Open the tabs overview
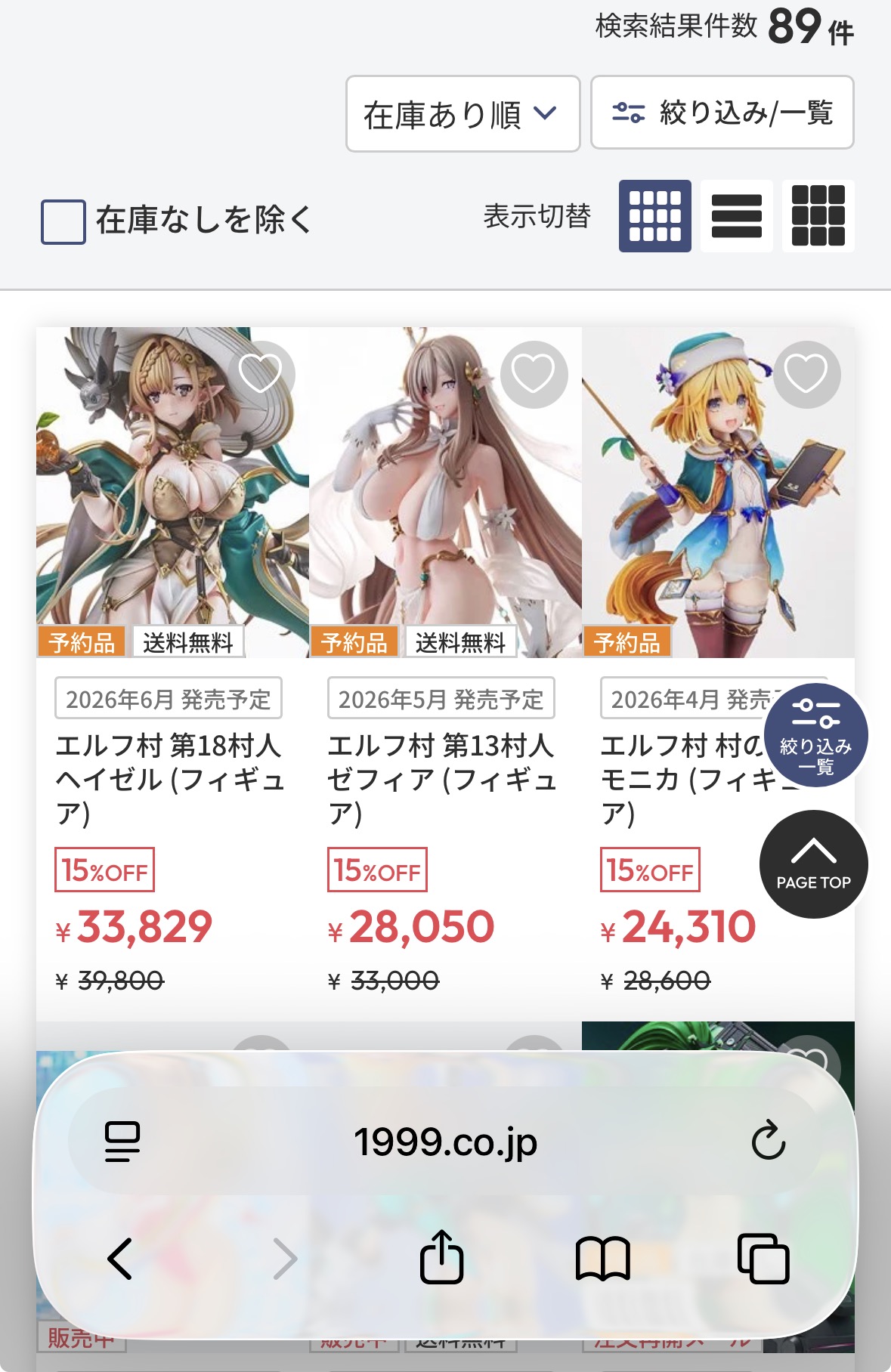This screenshot has height=1372, width=891. tap(763, 1259)
